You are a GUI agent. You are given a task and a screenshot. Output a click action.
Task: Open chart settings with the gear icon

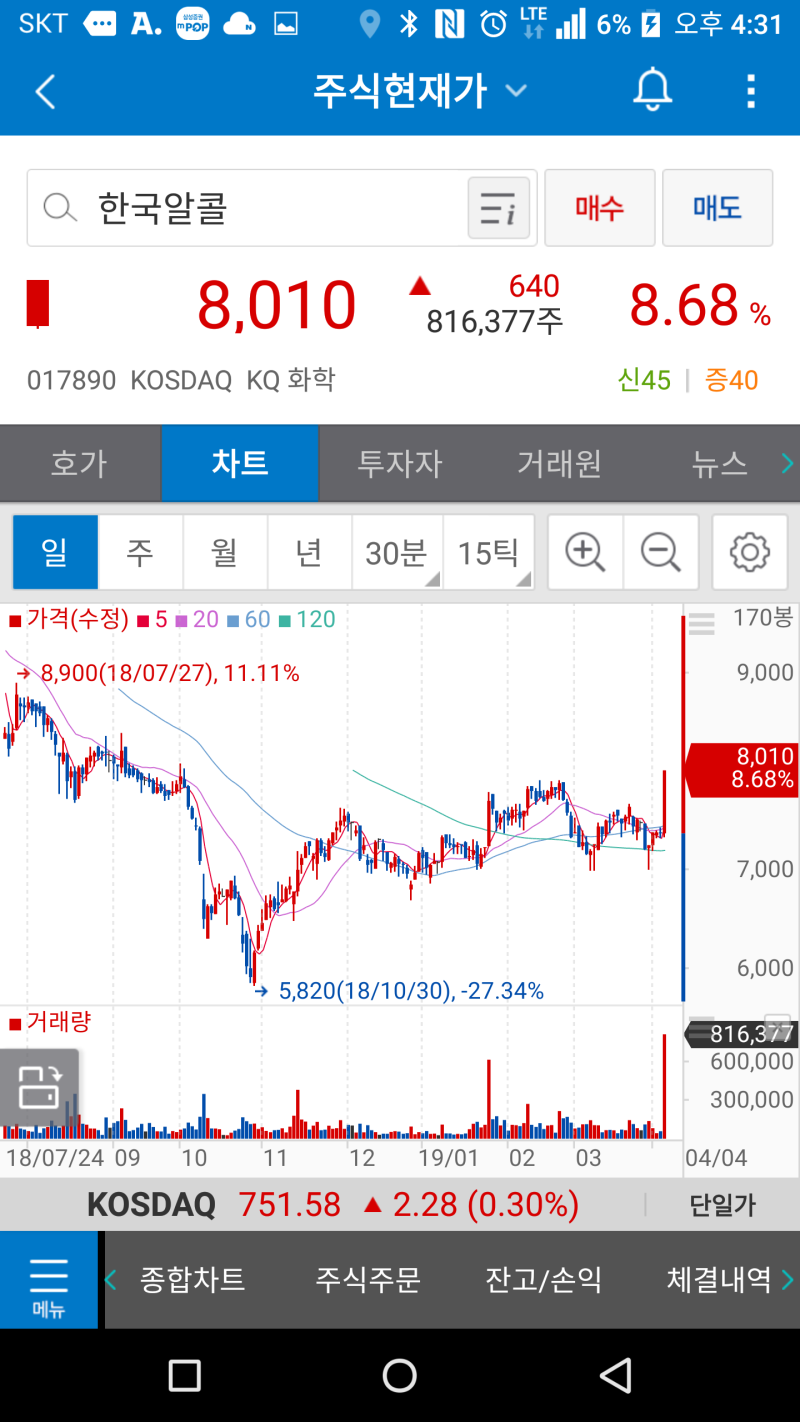[749, 552]
